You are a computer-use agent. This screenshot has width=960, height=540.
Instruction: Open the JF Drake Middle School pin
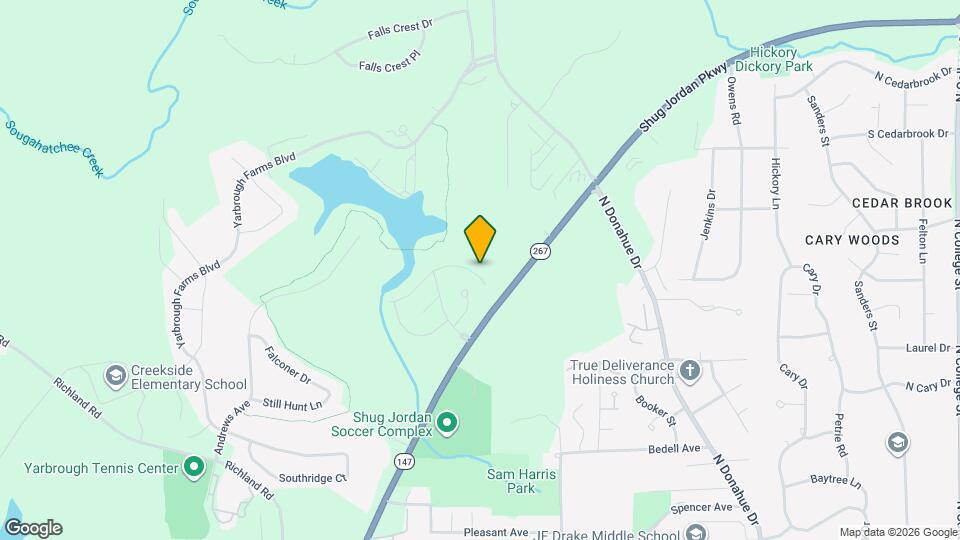coord(696,533)
